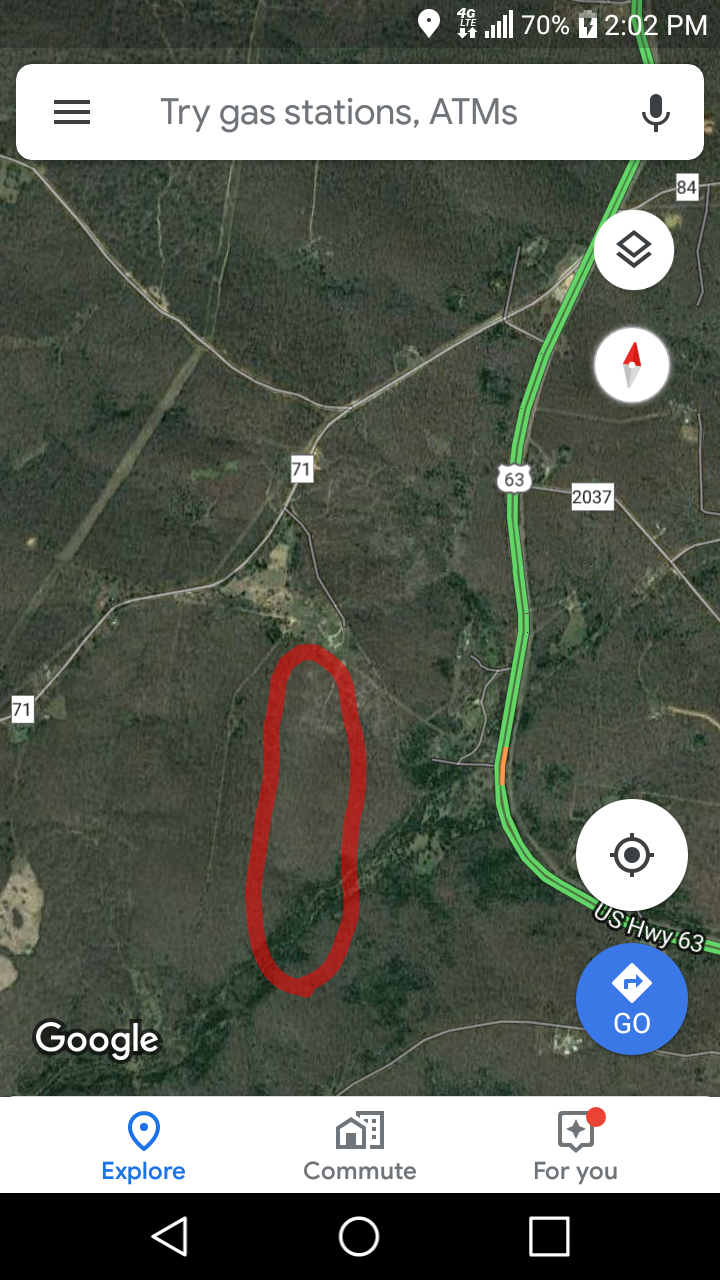Tap the search field to find places
This screenshot has height=1280, width=720.
pyautogui.click(x=360, y=112)
